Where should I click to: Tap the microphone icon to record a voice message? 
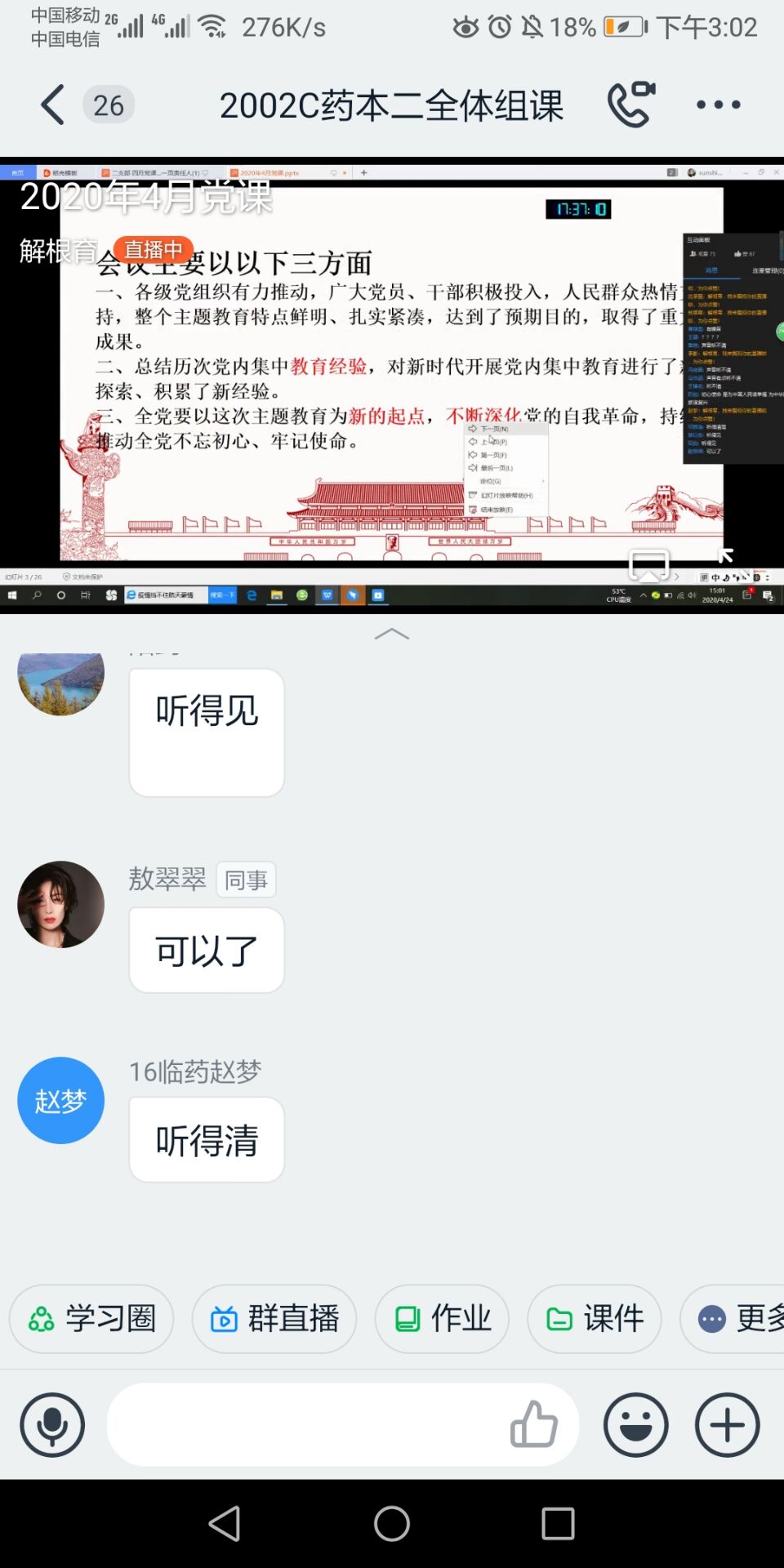click(x=52, y=1425)
